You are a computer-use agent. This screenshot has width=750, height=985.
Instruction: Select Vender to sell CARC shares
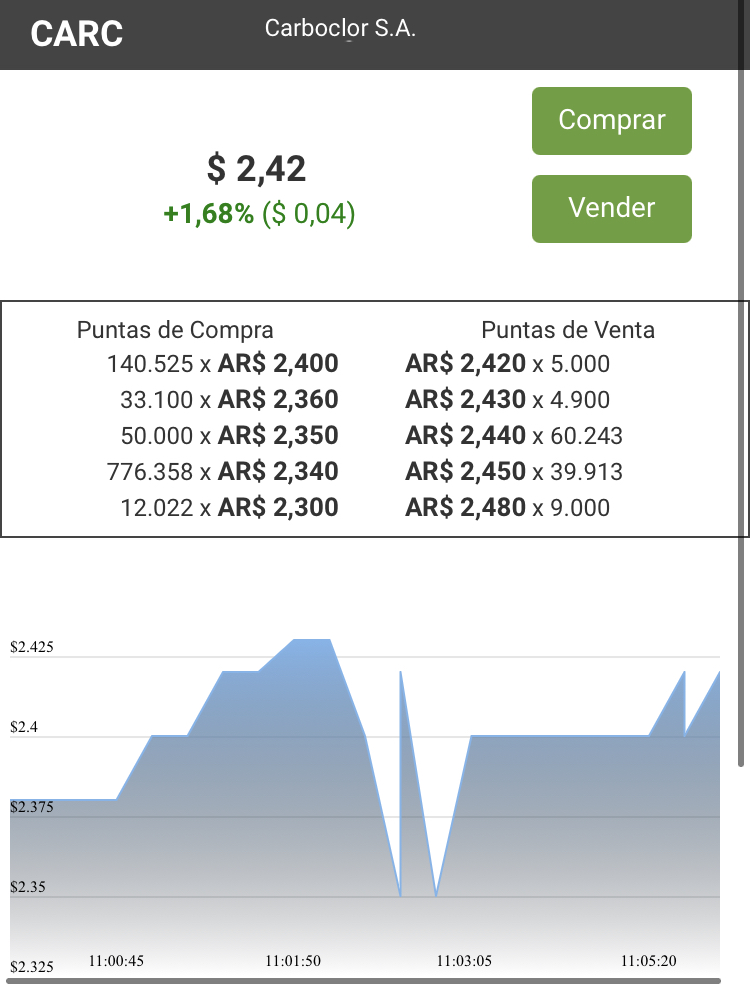pyautogui.click(x=611, y=209)
